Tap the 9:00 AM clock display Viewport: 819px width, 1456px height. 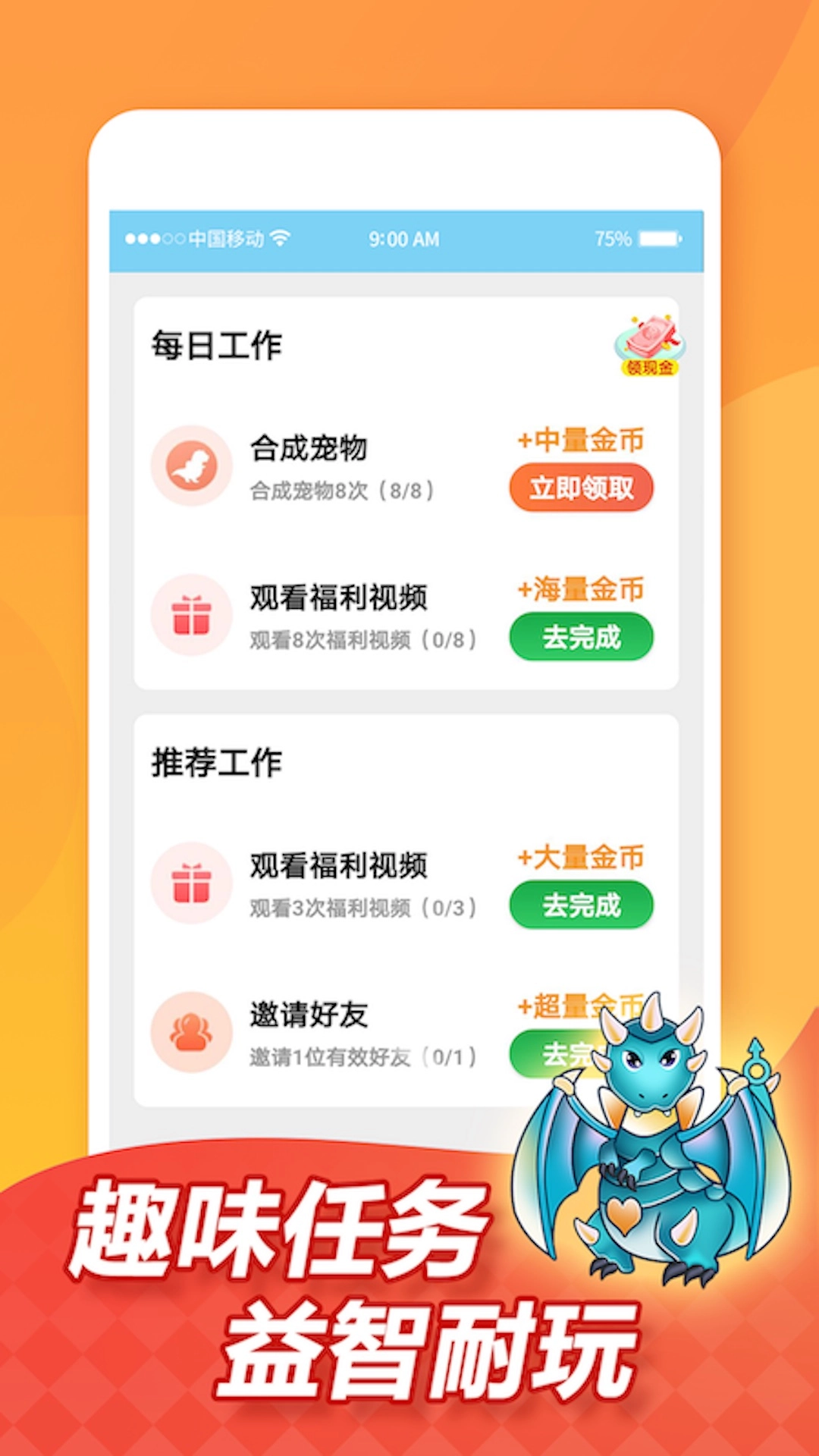point(403,238)
